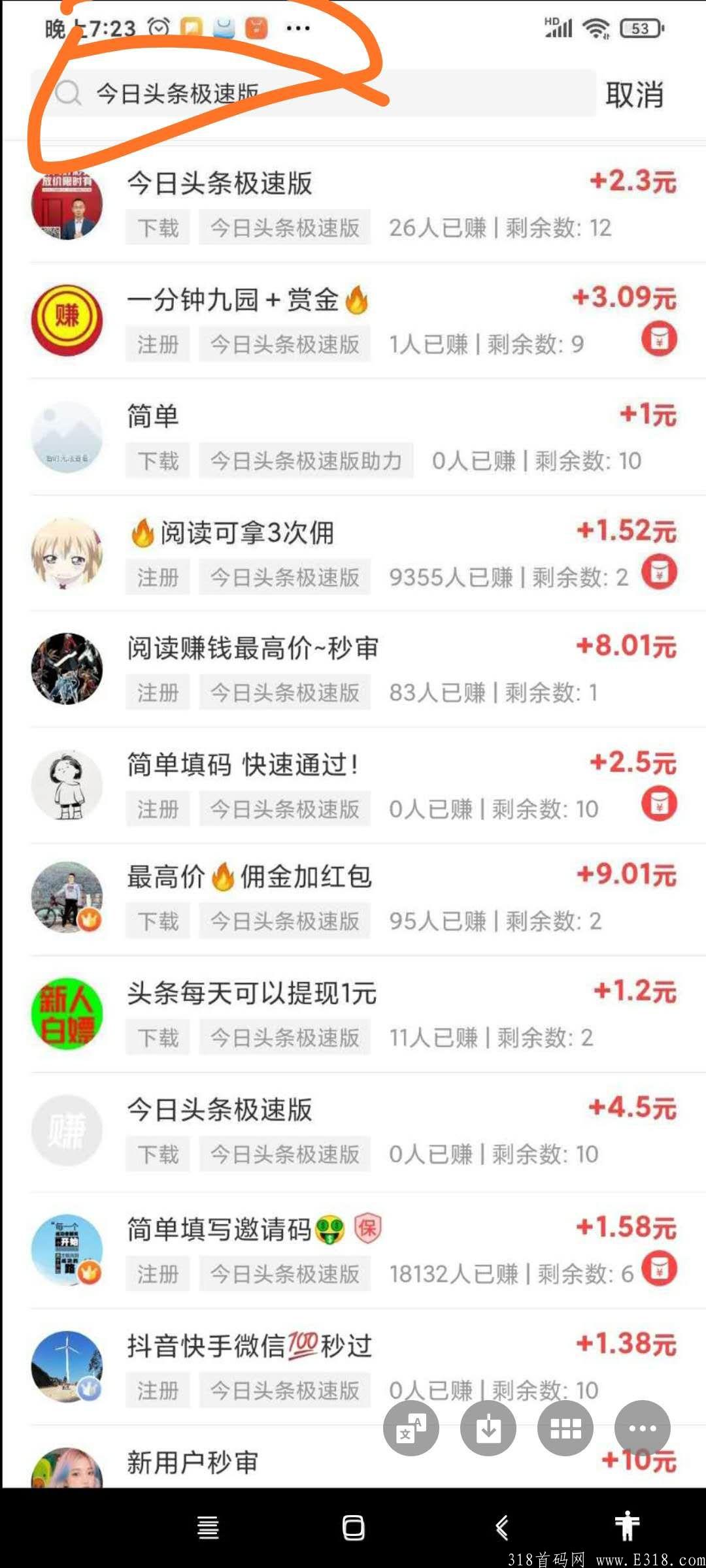
Task: Open the floating more options icon
Action: (642, 1428)
